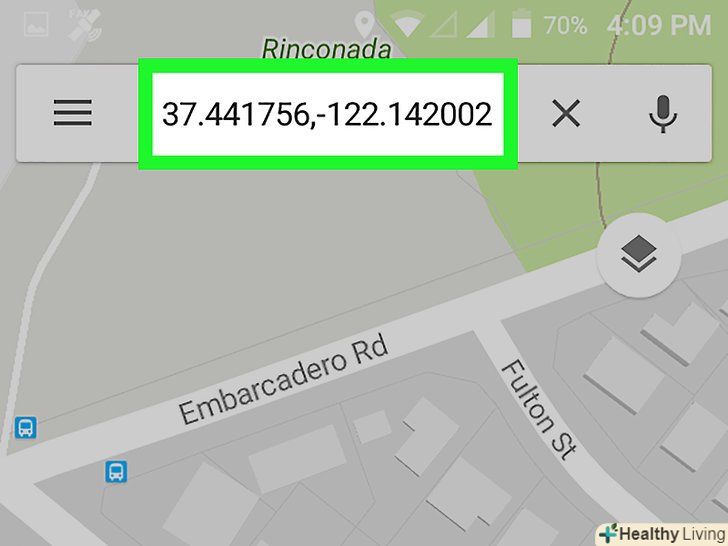Select the bus stop on Embarcadero Rd
The width and height of the screenshot is (728, 546).
pyautogui.click(x=117, y=471)
